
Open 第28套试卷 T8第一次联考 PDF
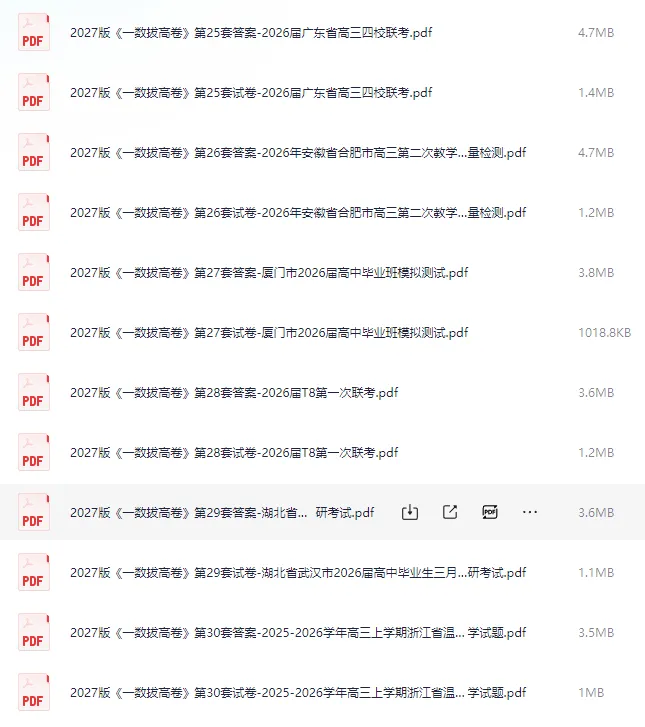[x=234, y=453]
